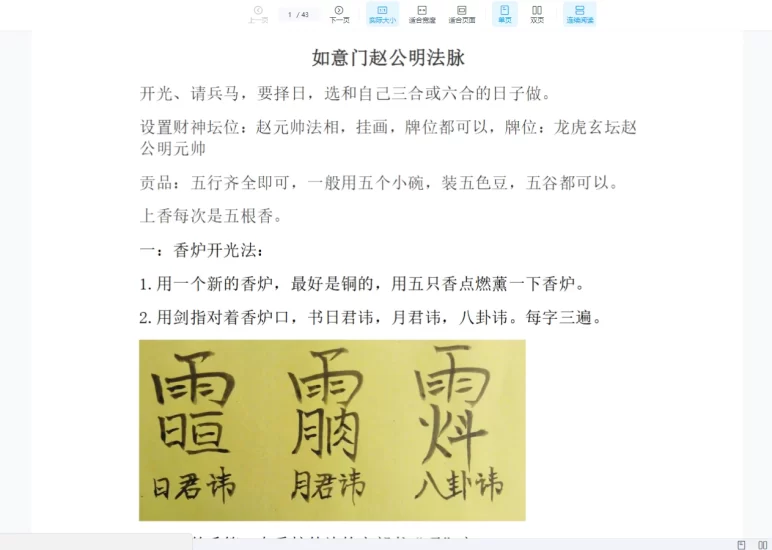Tap single-page icon in bottom status bar
This screenshot has width=772, height=550.
pos(741,544)
